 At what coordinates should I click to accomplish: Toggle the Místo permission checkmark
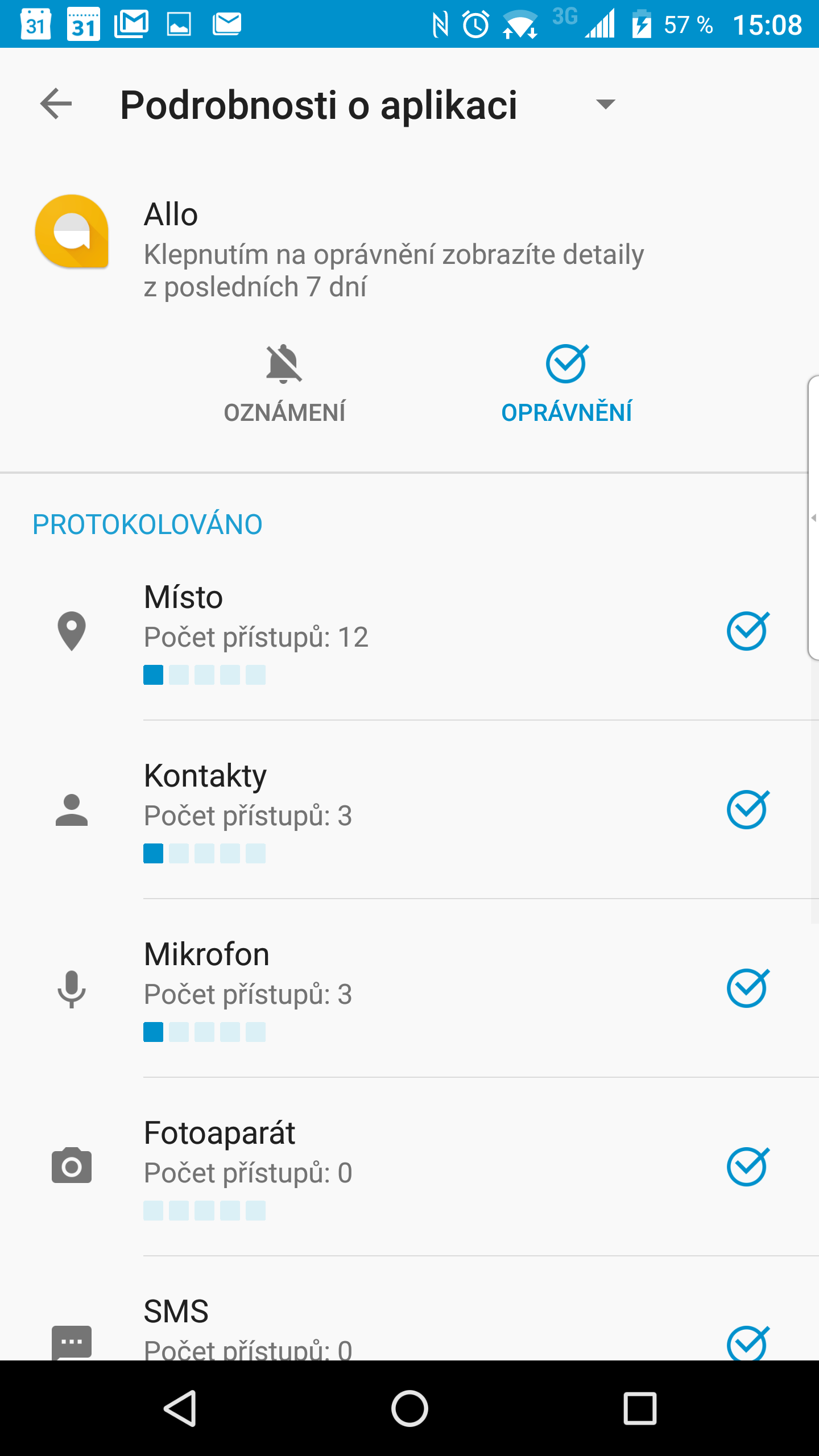748,631
